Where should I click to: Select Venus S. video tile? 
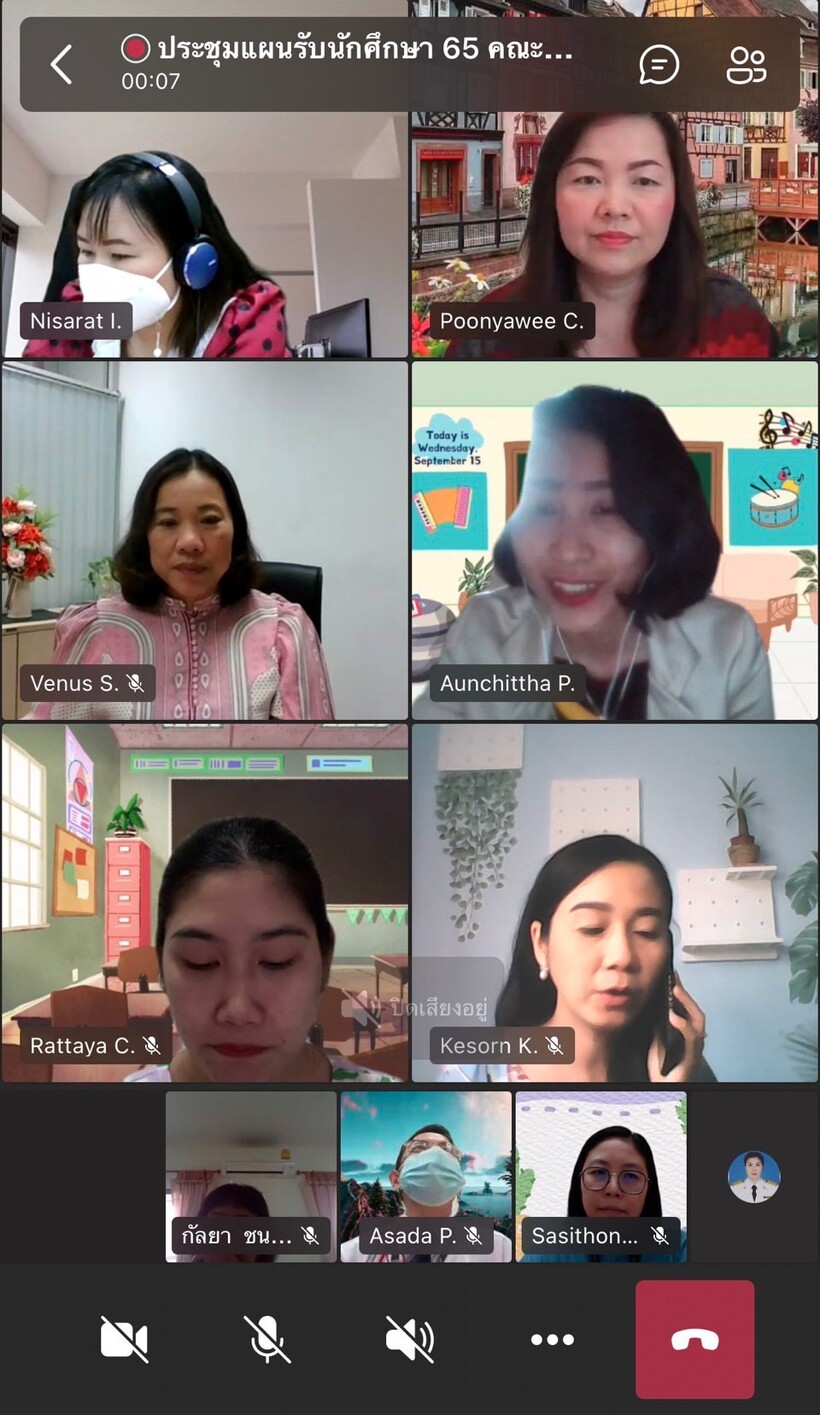point(204,540)
